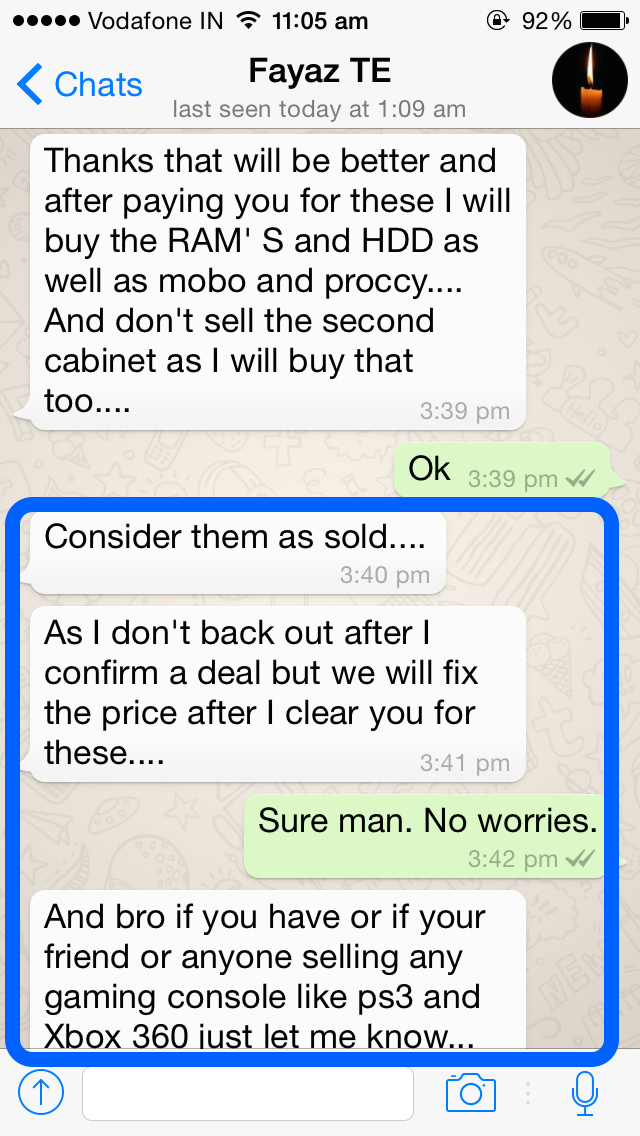Open the camera to send a photo
640x1136 pixels.
(470, 1093)
